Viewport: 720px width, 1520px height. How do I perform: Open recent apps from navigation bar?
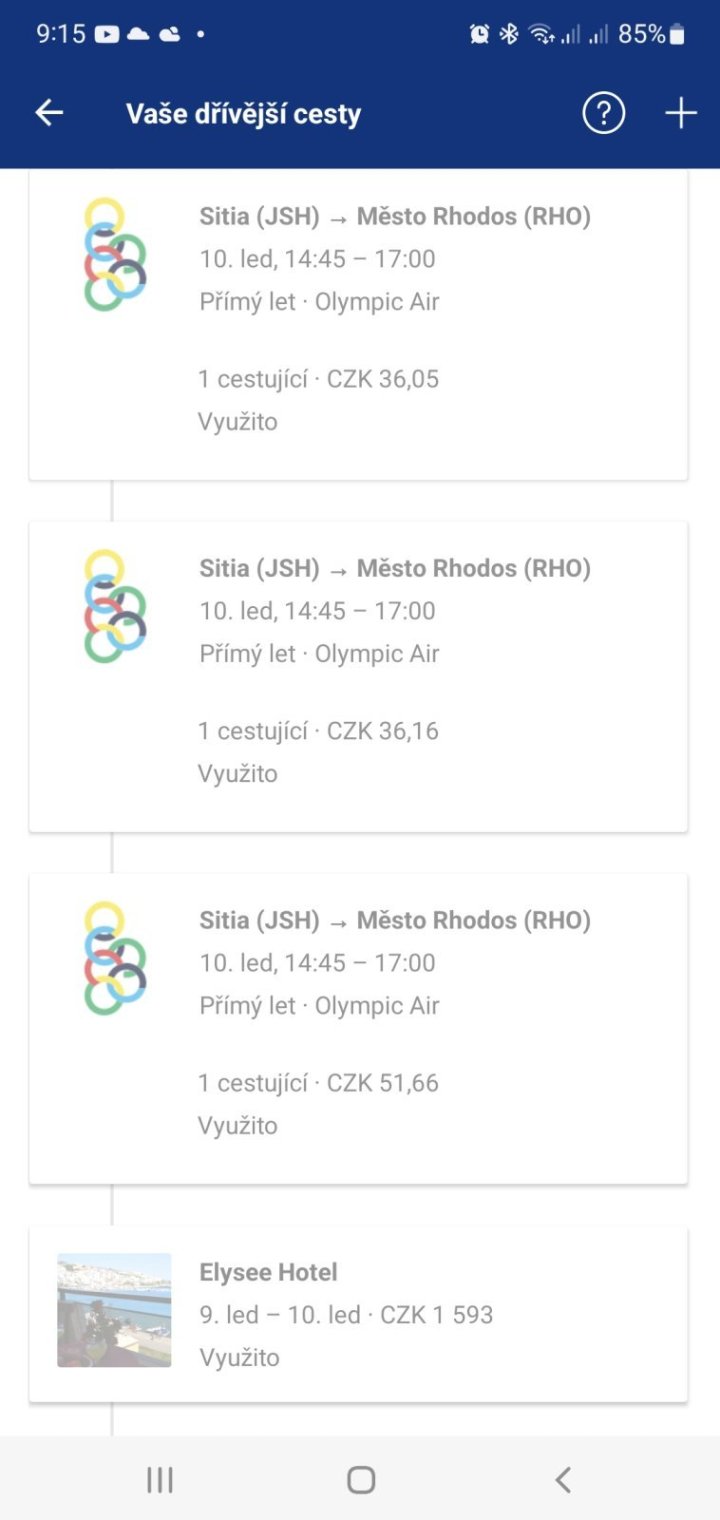(160, 1479)
